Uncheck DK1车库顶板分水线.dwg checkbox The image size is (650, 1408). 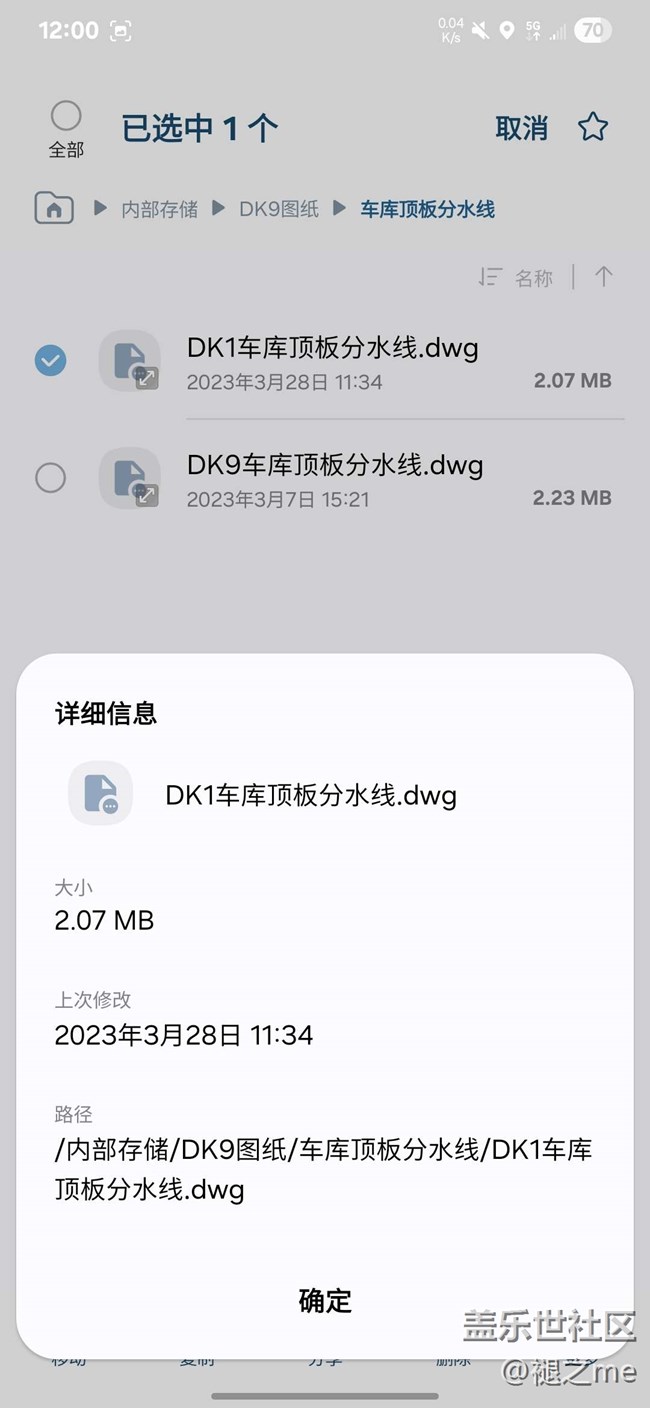coord(51,361)
